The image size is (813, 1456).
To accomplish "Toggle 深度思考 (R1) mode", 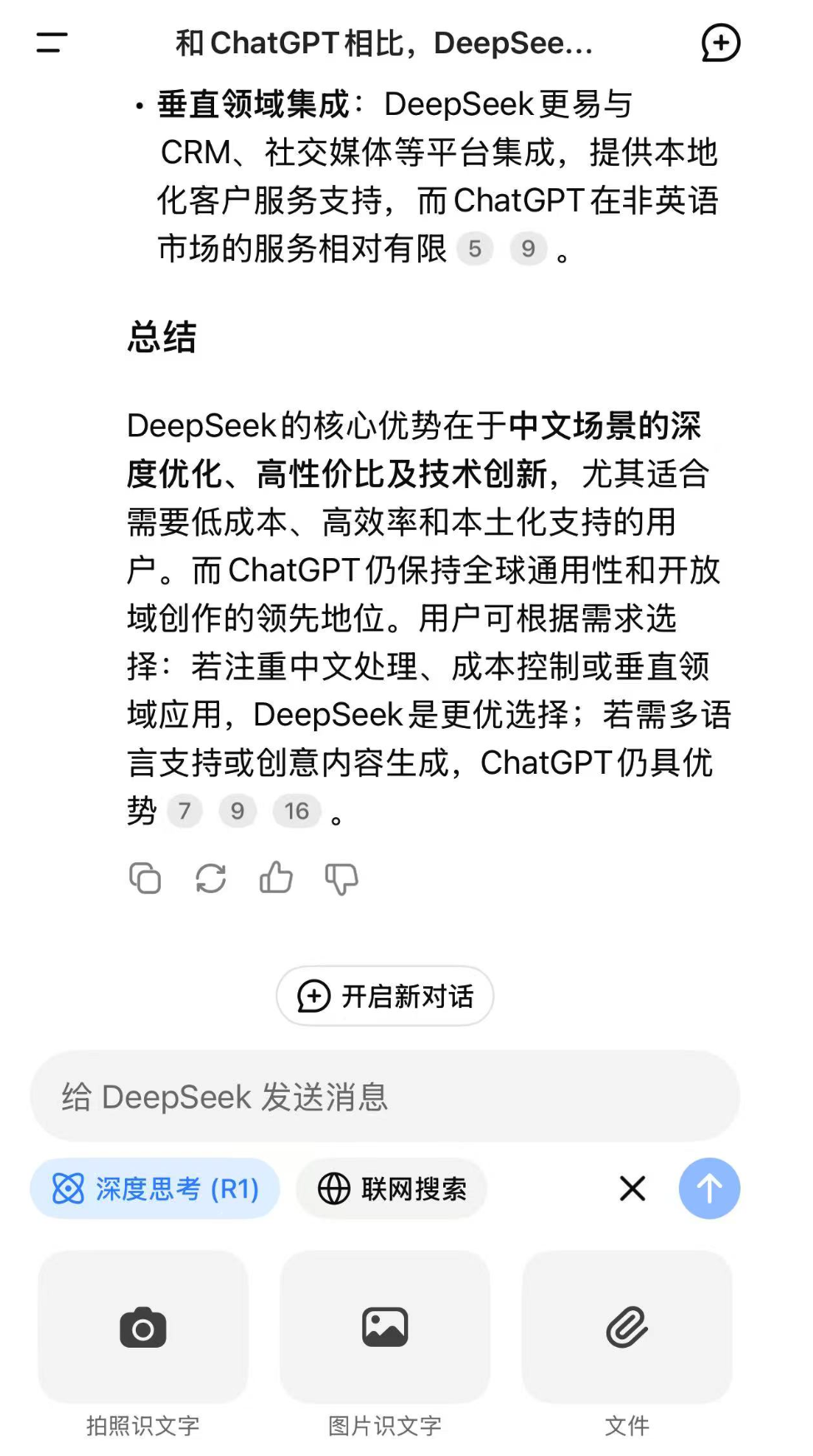I will point(155,1189).
